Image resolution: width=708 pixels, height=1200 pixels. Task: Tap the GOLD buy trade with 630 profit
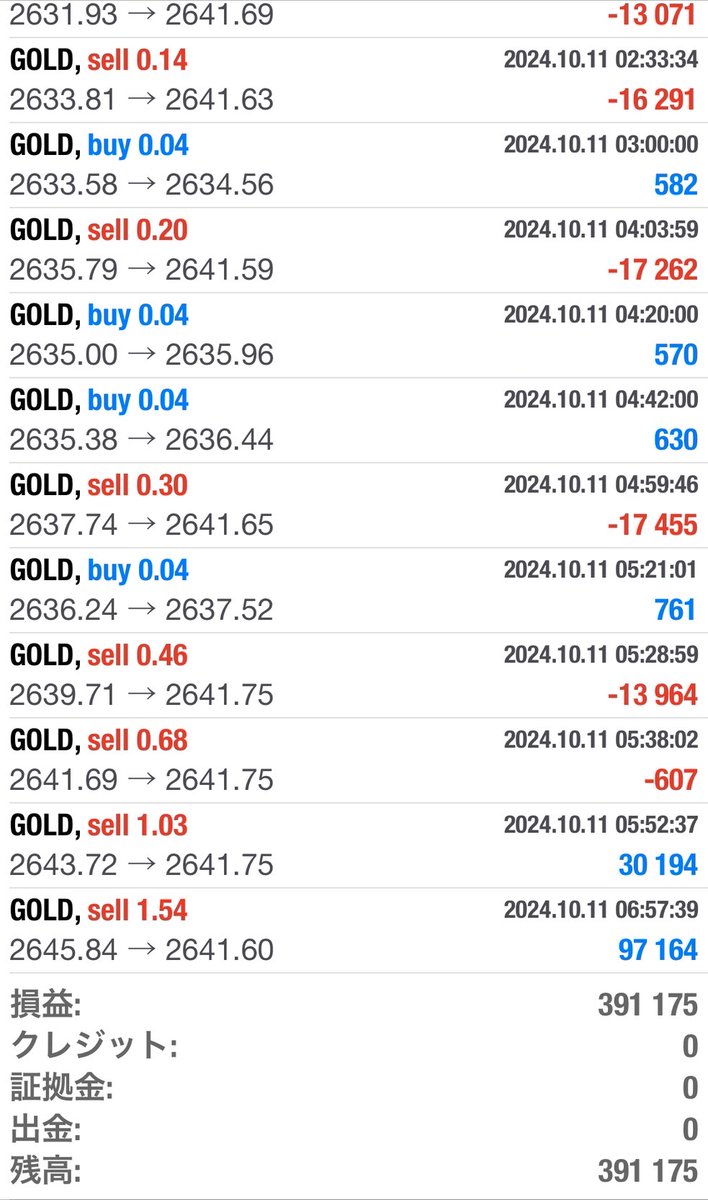(354, 420)
